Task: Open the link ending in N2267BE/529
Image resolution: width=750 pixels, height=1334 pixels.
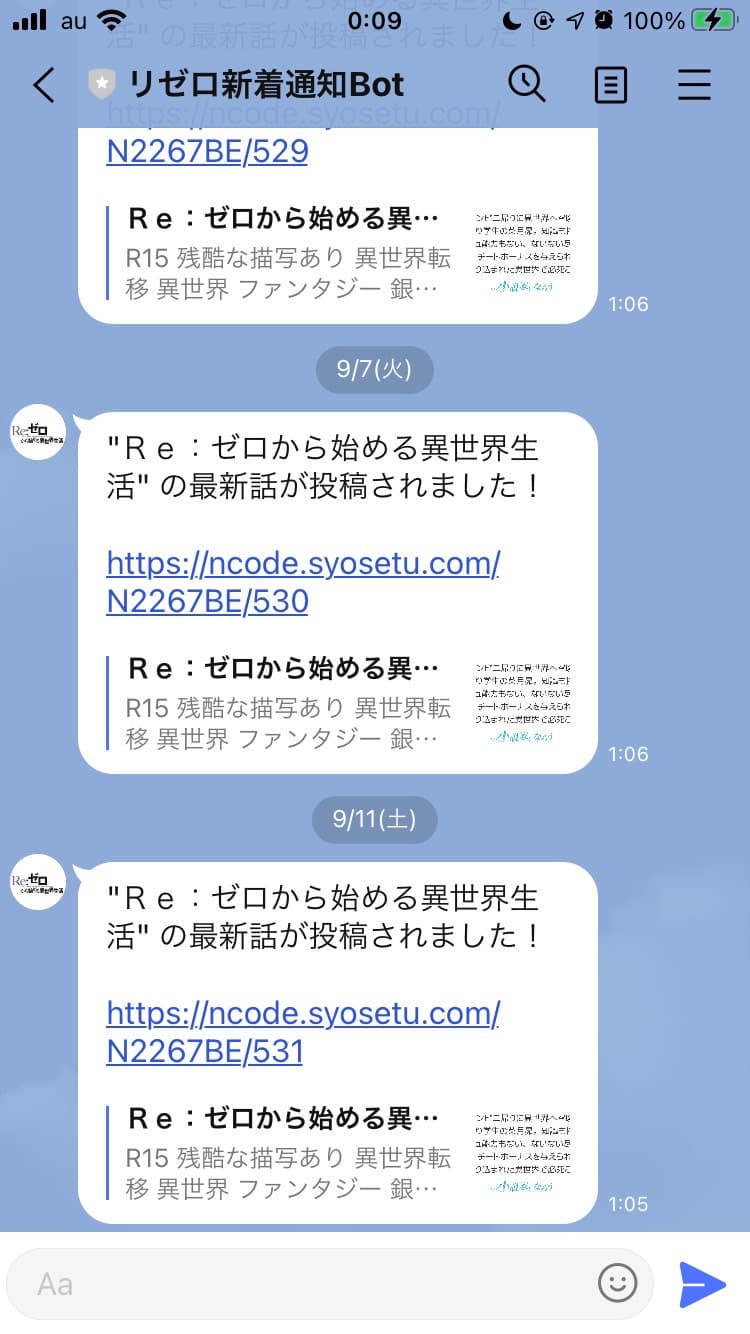Action: (206, 151)
